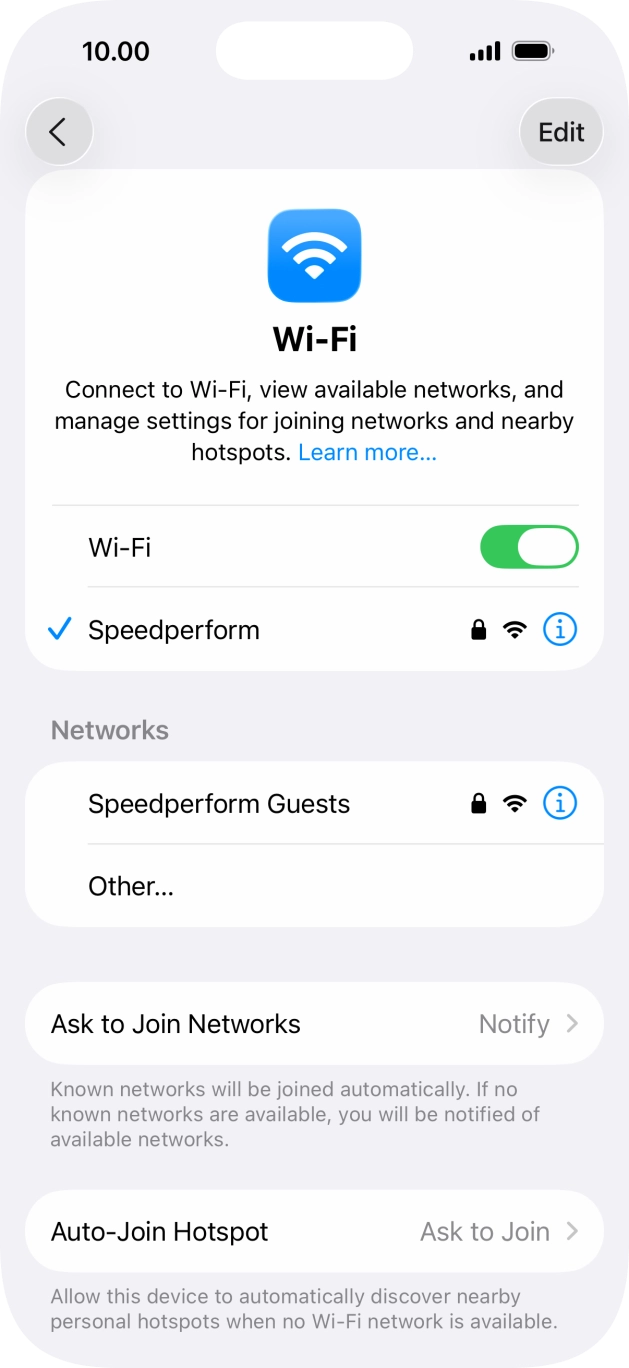Open Auto-Join Hotspot options
The height and width of the screenshot is (1368, 629).
pyautogui.click(x=314, y=1231)
